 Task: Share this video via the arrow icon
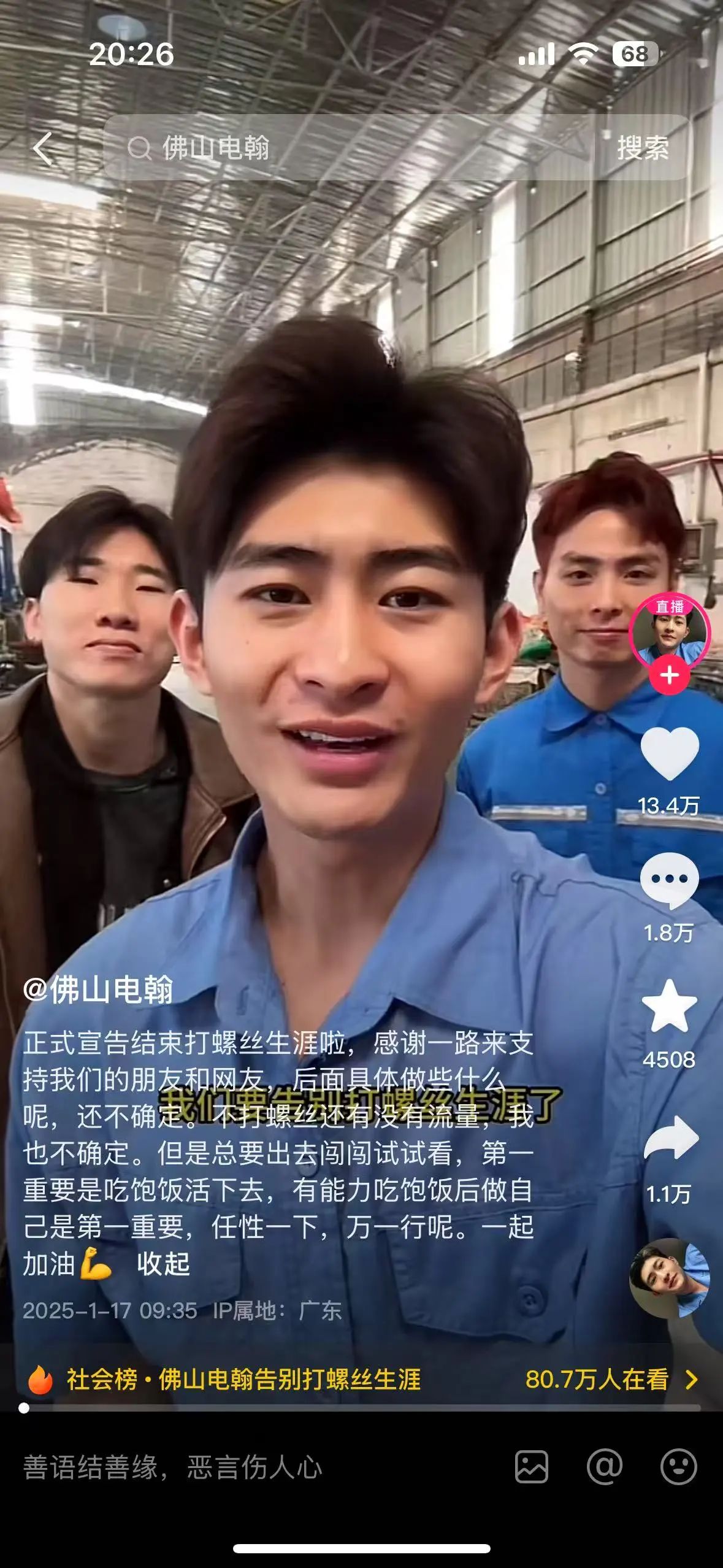coord(670,1139)
